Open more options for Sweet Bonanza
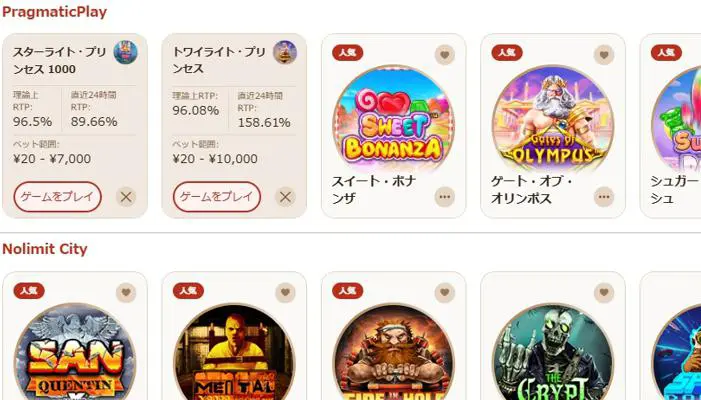Screen dimensions: 701x400 (x=445, y=197)
